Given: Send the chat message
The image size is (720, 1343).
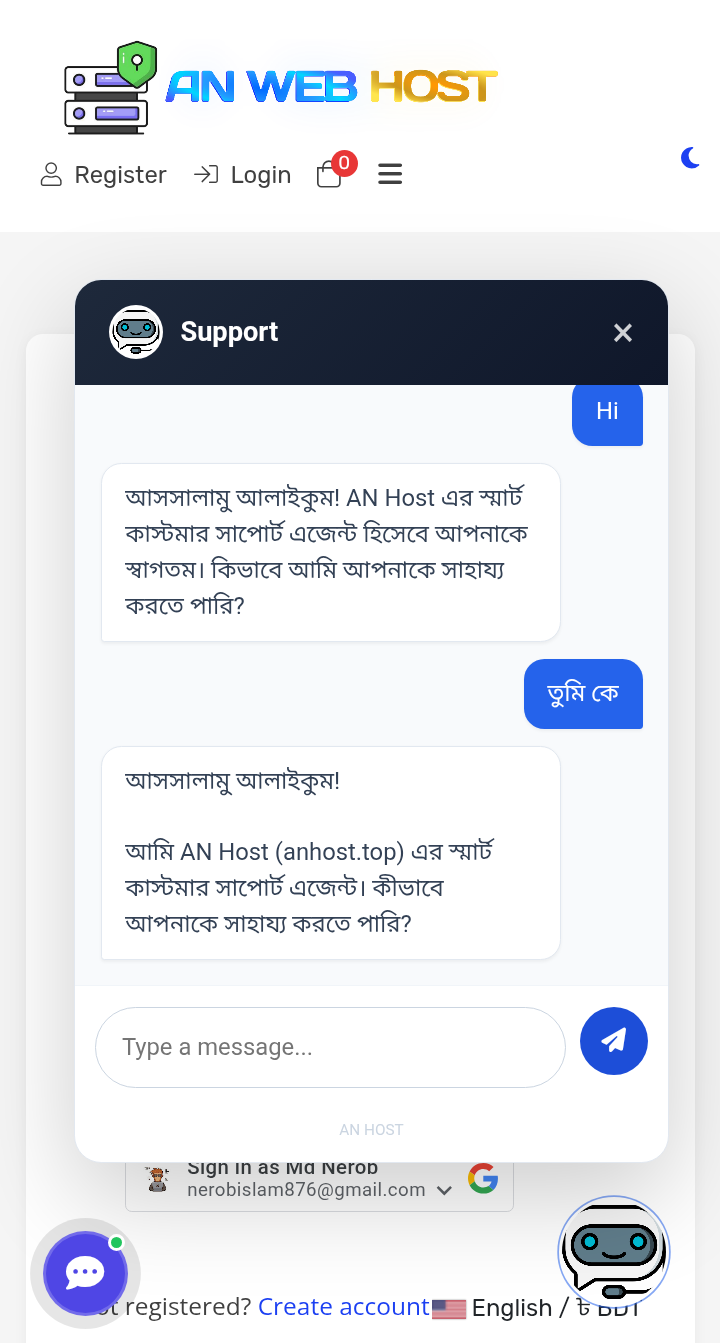Looking at the screenshot, I should (x=614, y=1041).
